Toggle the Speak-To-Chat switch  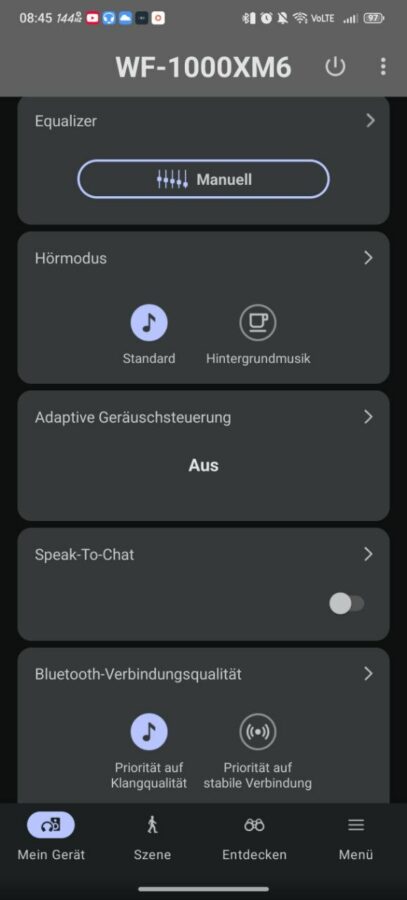[x=347, y=604]
